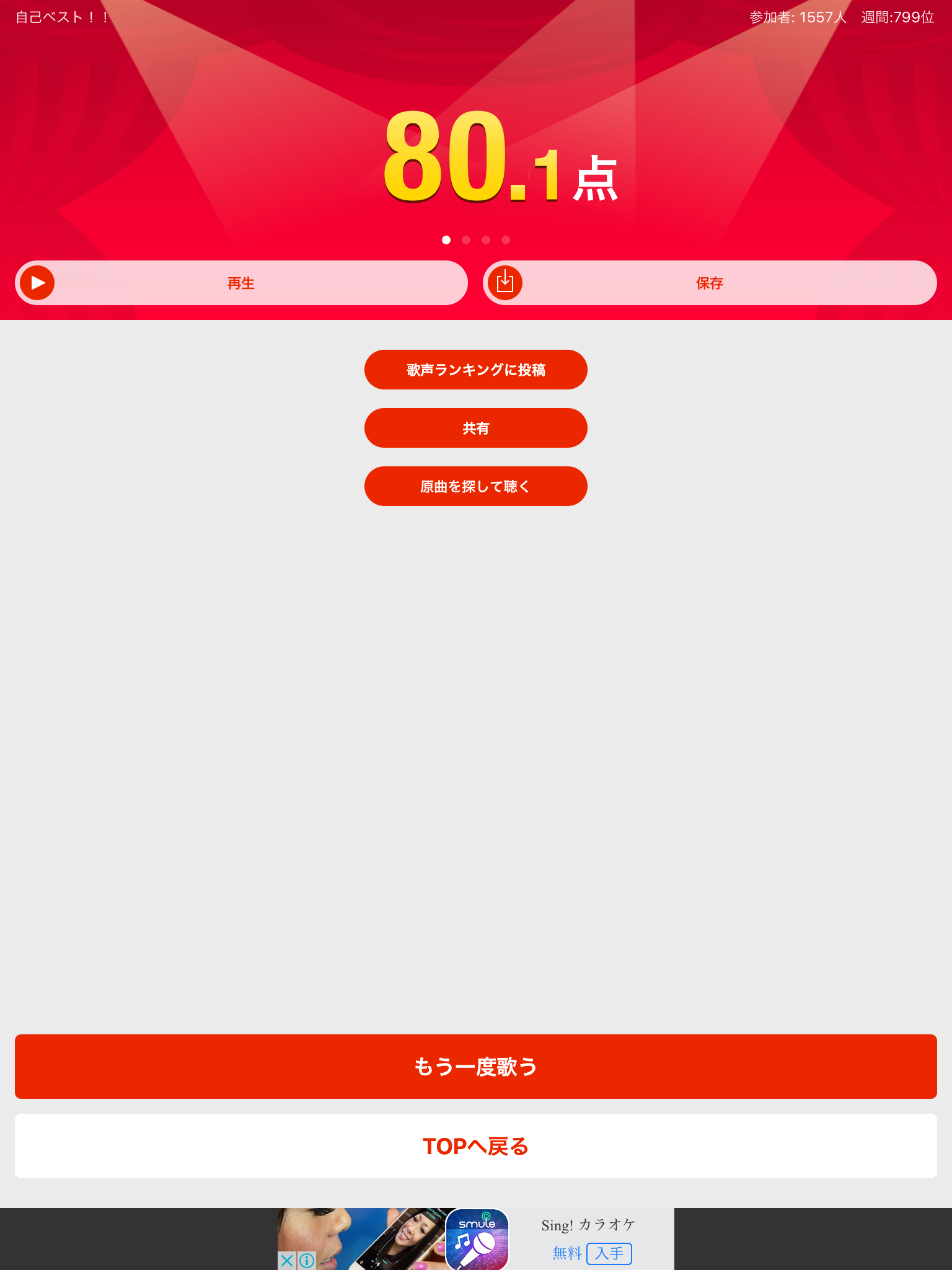Post to the 歌声ランキング
This screenshot has height=1270, width=952.
point(475,370)
